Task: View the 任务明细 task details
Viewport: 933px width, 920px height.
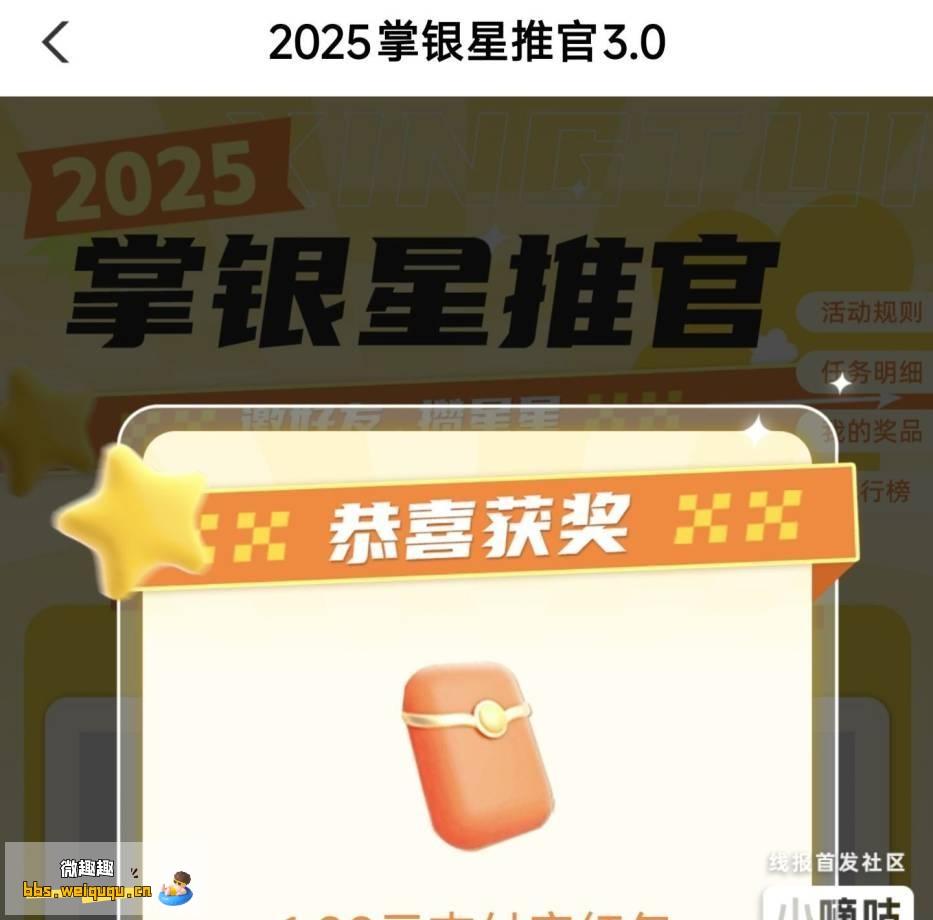Action: click(x=870, y=372)
